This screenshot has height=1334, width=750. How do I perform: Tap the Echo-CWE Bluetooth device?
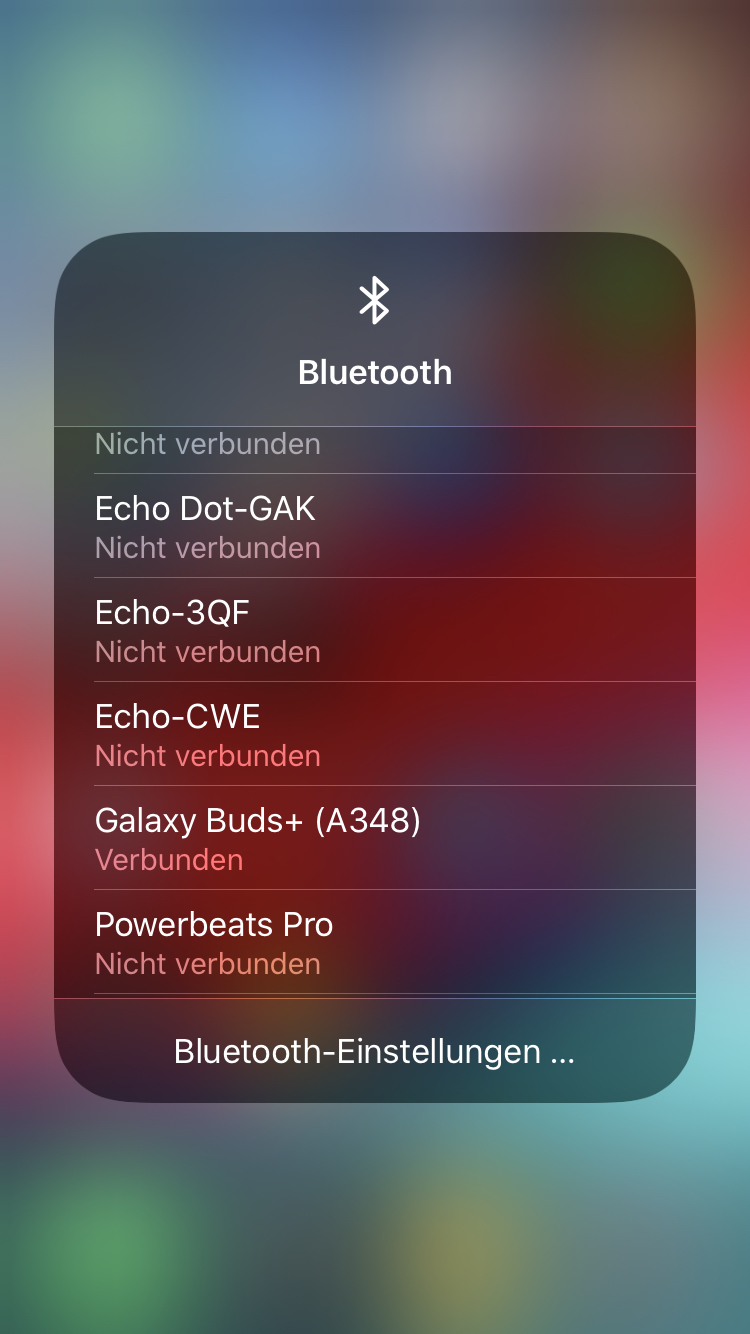click(x=375, y=734)
